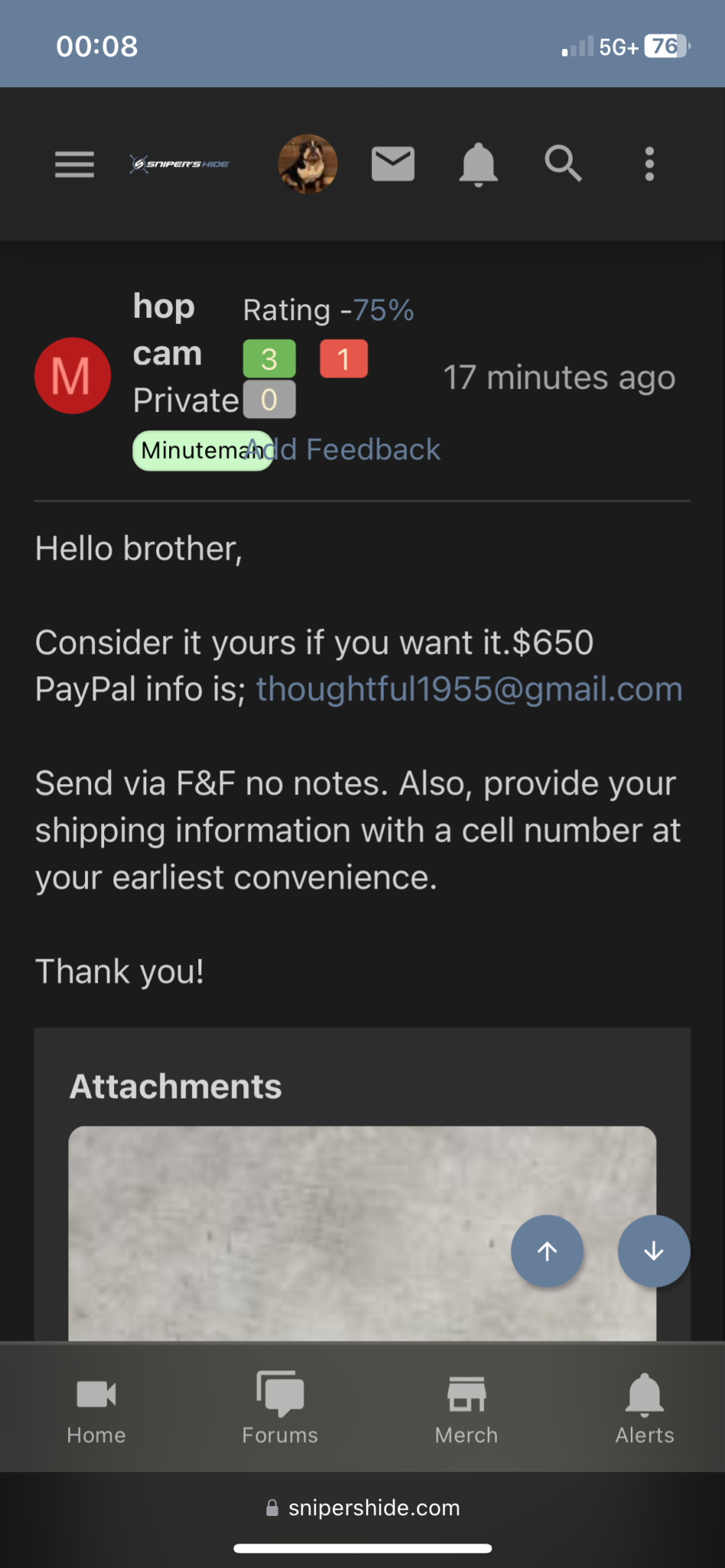Open my account profile avatar
This screenshot has width=725, height=1568.
pyautogui.click(x=308, y=164)
